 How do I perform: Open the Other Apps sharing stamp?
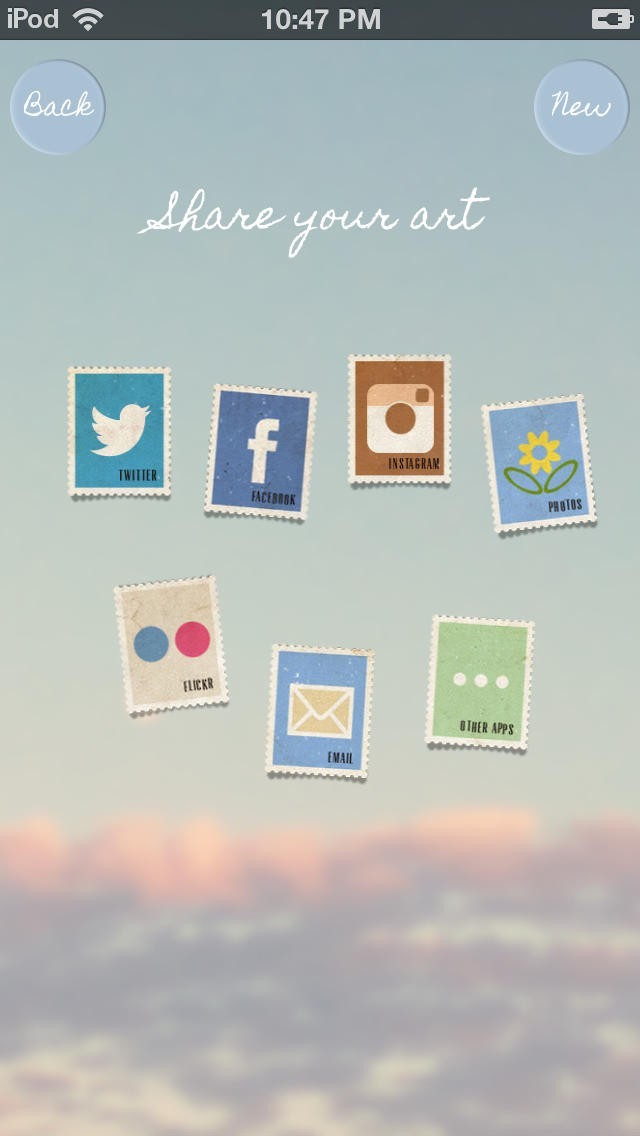click(x=480, y=682)
